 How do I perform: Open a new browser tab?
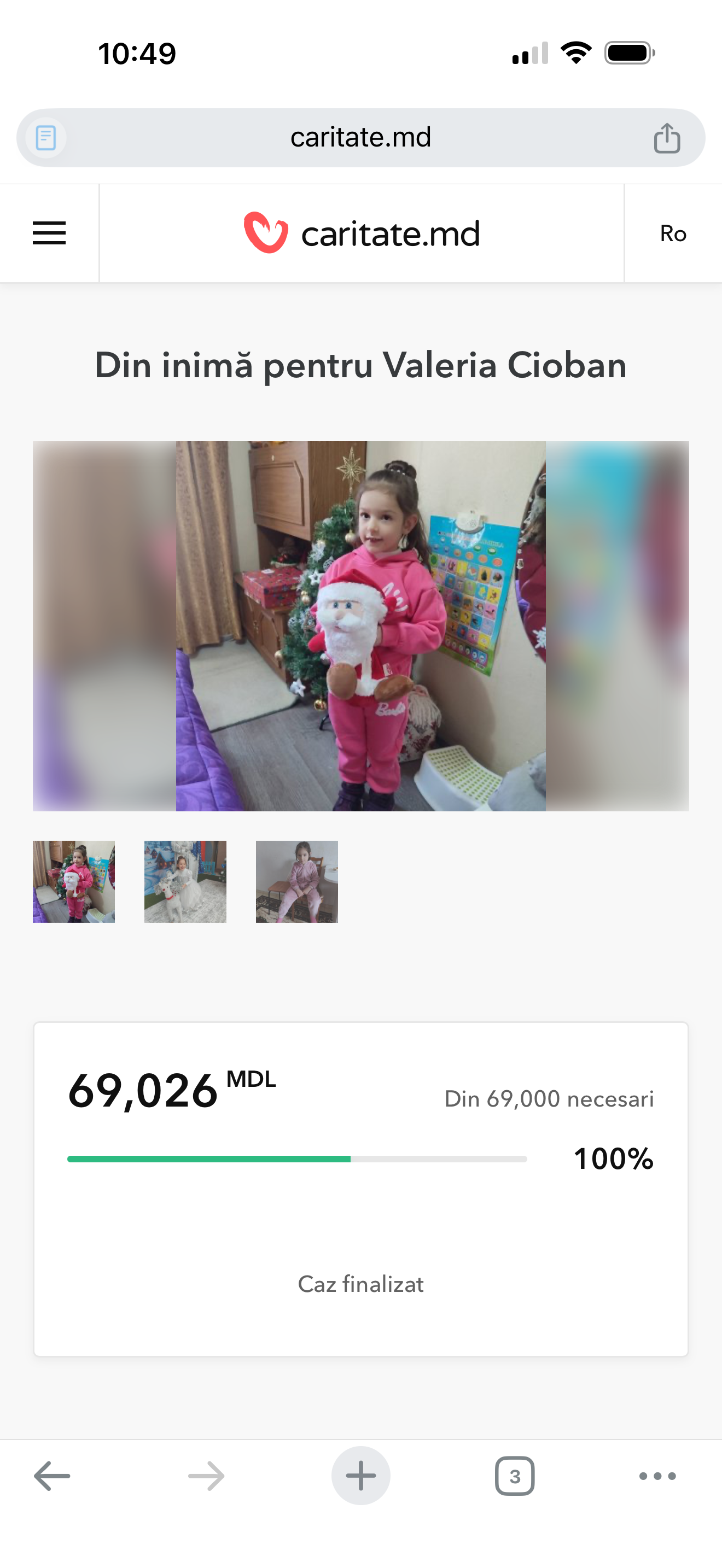pyautogui.click(x=360, y=1476)
